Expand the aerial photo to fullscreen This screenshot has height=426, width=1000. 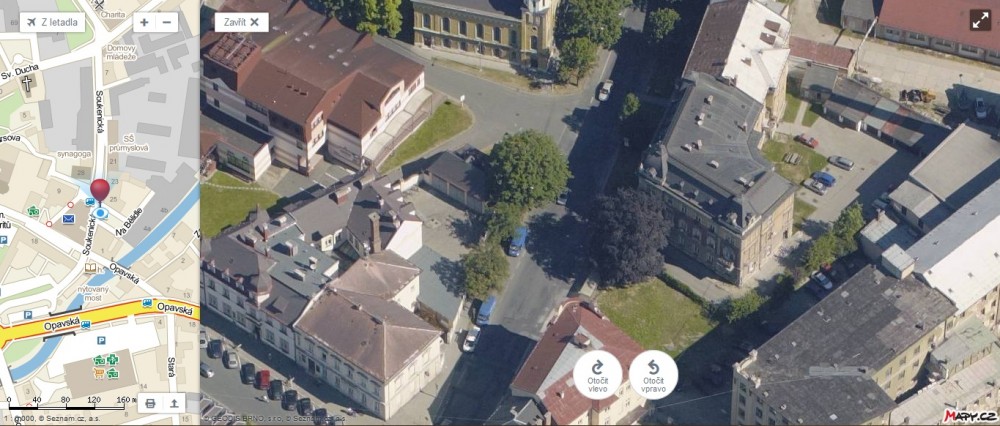(979, 20)
